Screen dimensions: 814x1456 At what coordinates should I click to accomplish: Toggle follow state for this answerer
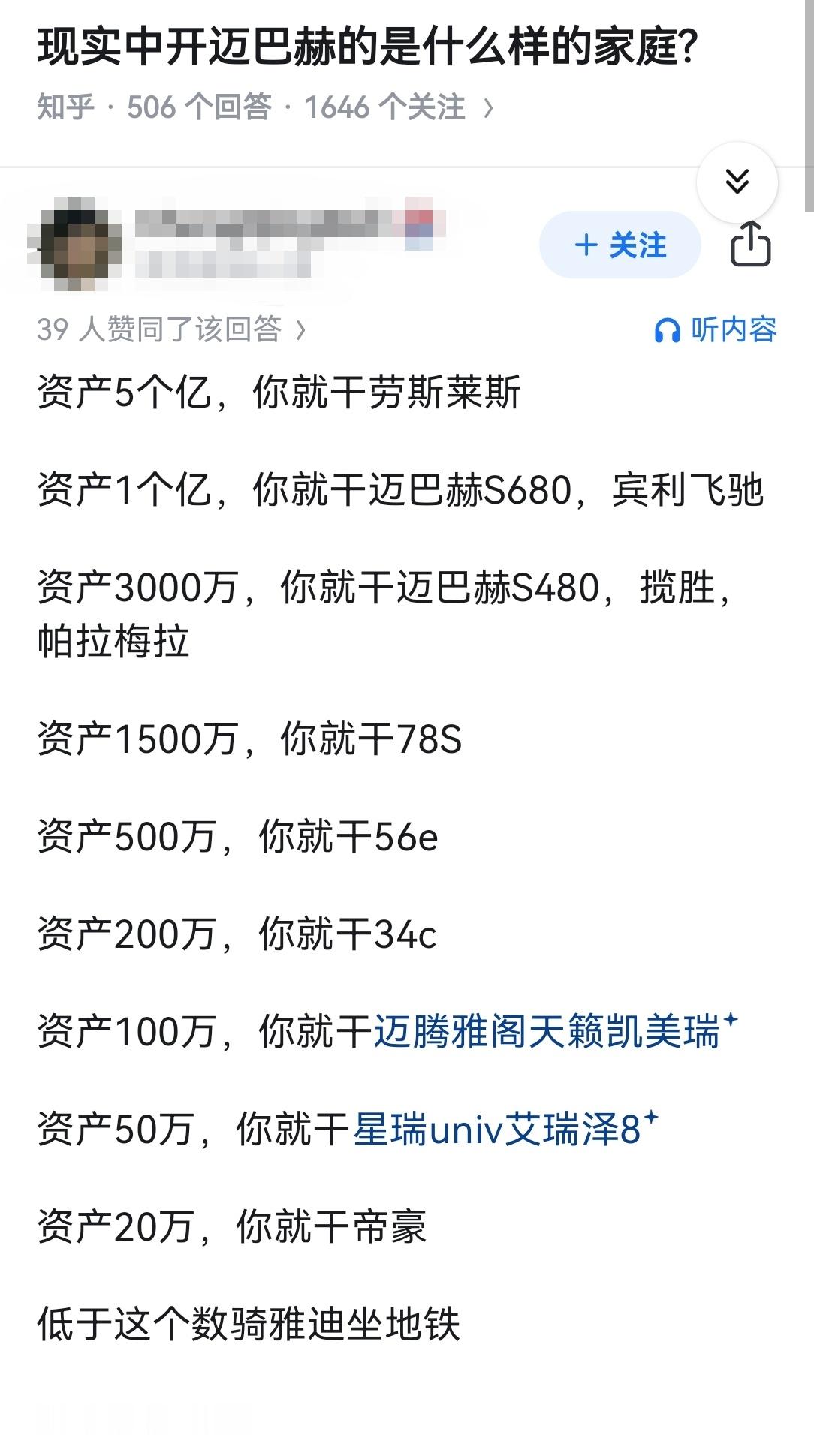click(x=620, y=243)
